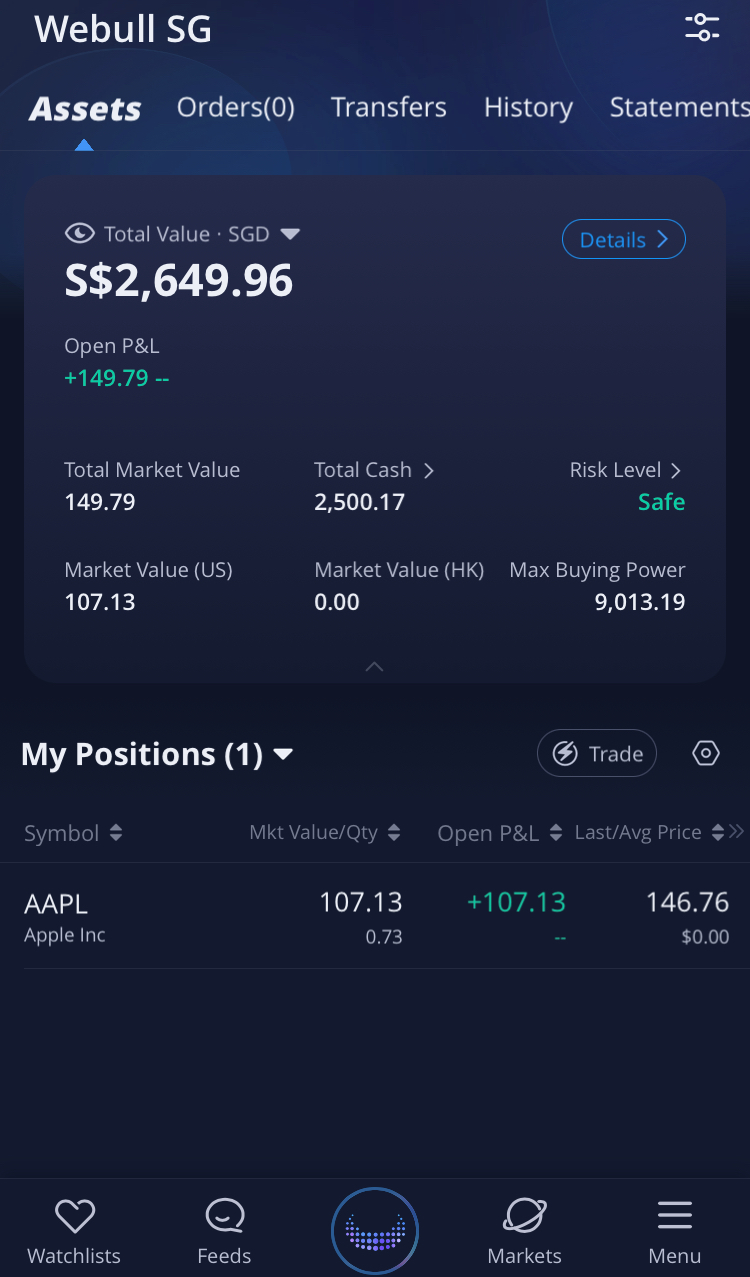Open position settings via gear icon
The height and width of the screenshot is (1277, 750).
point(705,753)
